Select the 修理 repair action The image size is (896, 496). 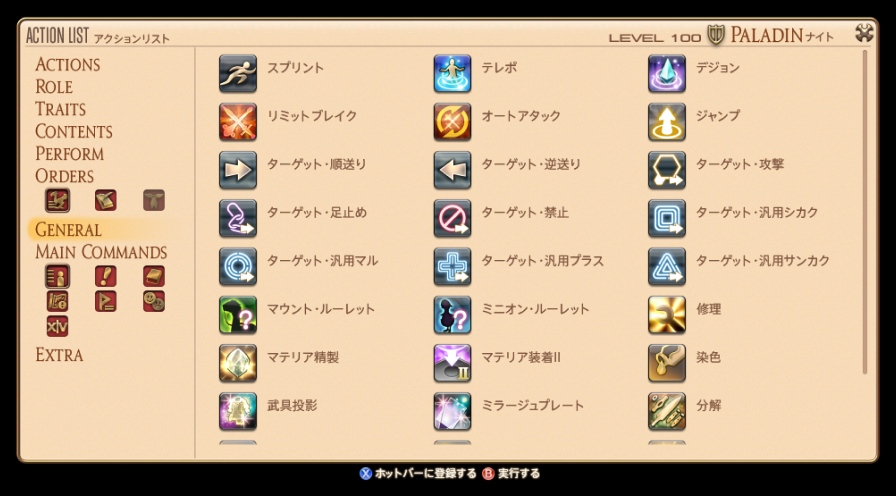[x=667, y=315]
